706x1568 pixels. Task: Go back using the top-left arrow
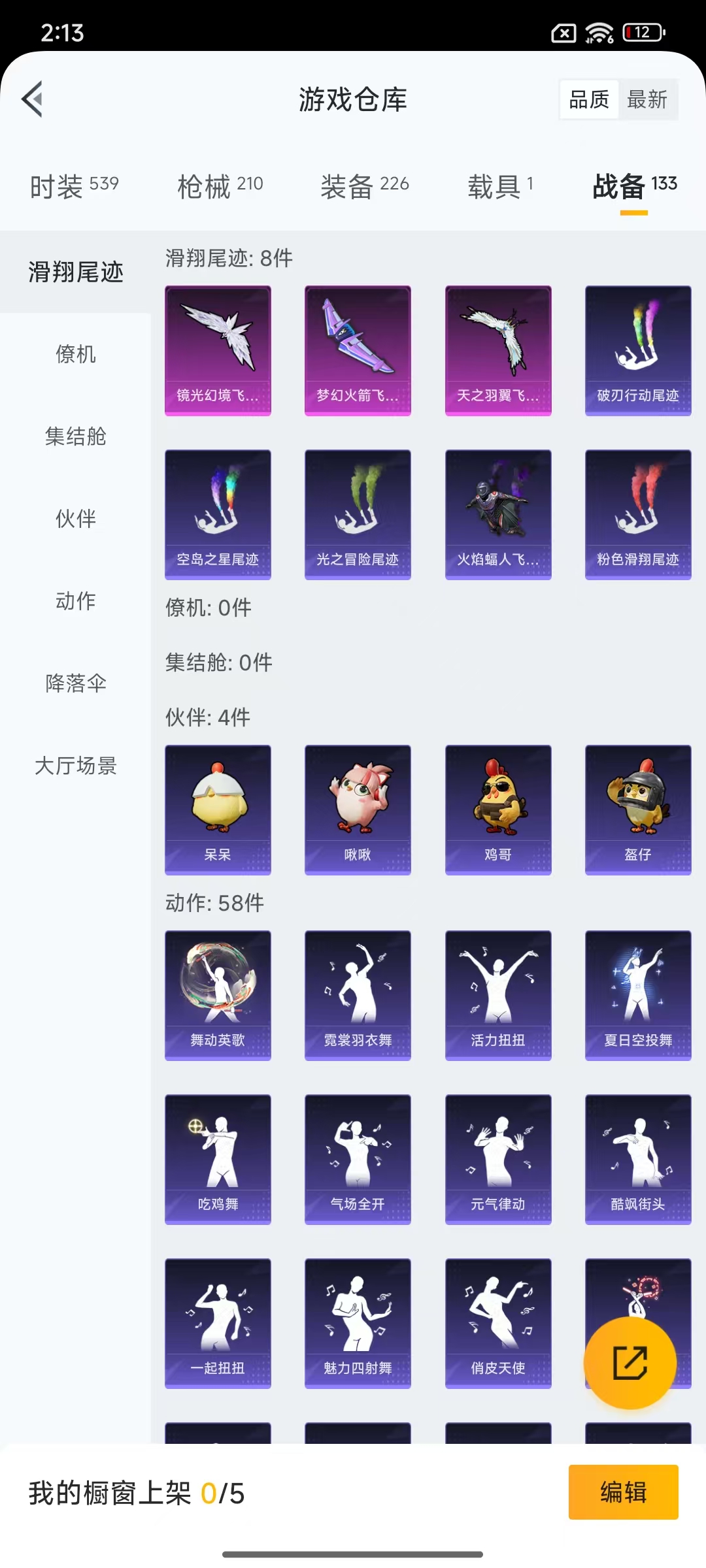coord(33,99)
